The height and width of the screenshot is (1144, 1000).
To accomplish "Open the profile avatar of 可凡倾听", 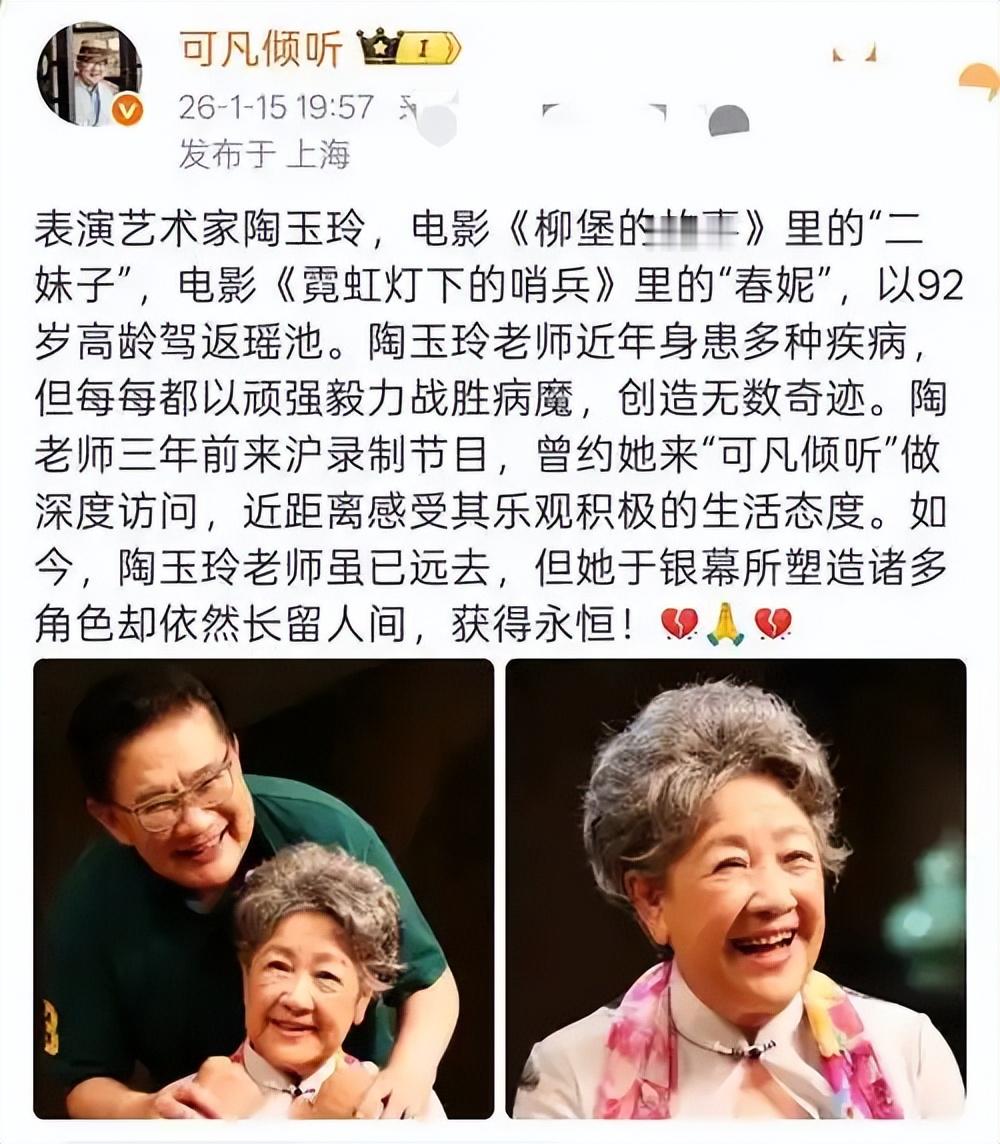I will [89, 74].
